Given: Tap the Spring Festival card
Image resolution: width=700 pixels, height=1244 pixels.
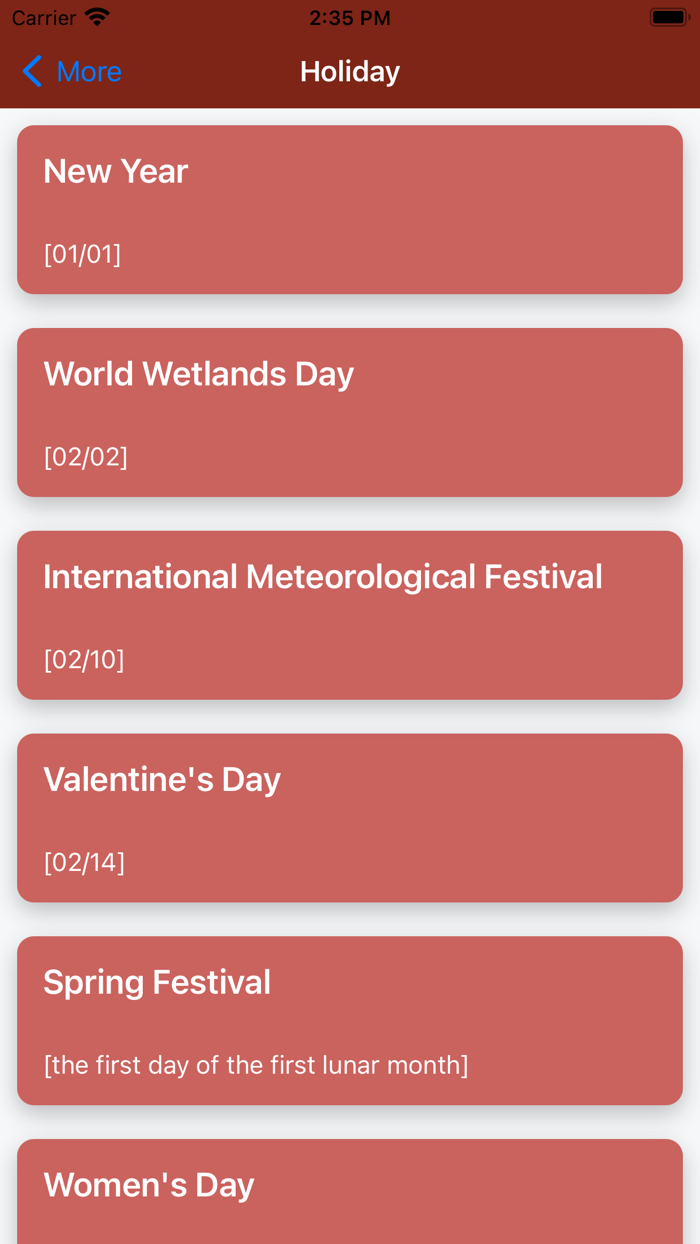Looking at the screenshot, I should [x=350, y=1020].
